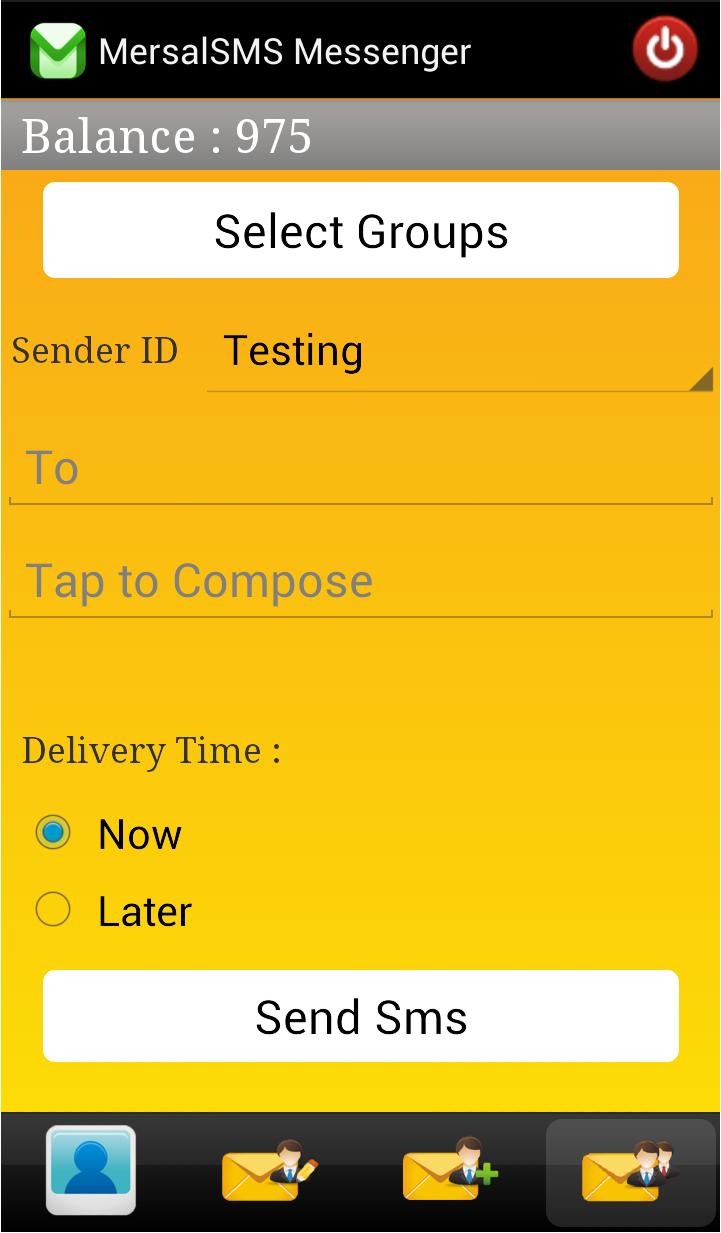Viewport: 721px width, 1233px height.
Task: Focus the To recipient field
Action: (360, 469)
